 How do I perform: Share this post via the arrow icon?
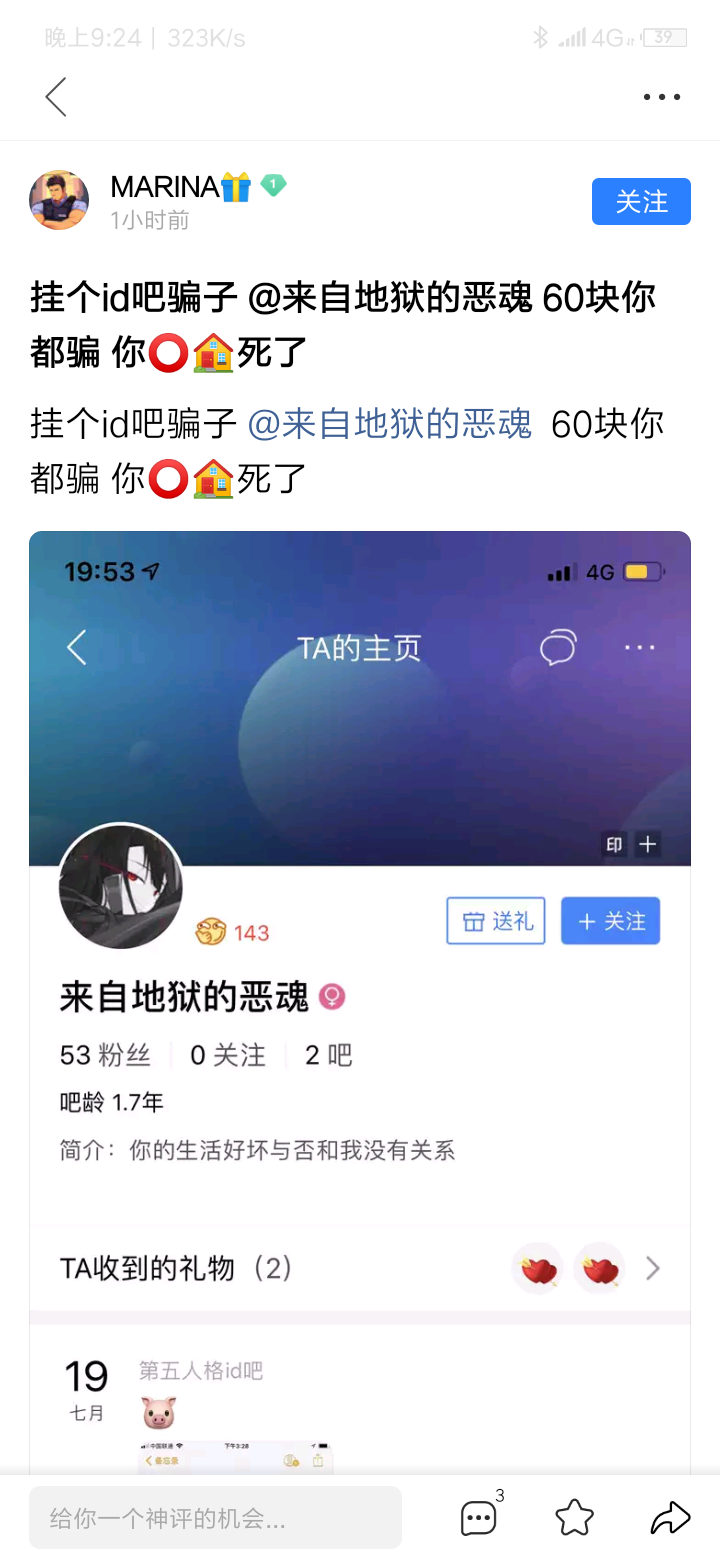670,1518
